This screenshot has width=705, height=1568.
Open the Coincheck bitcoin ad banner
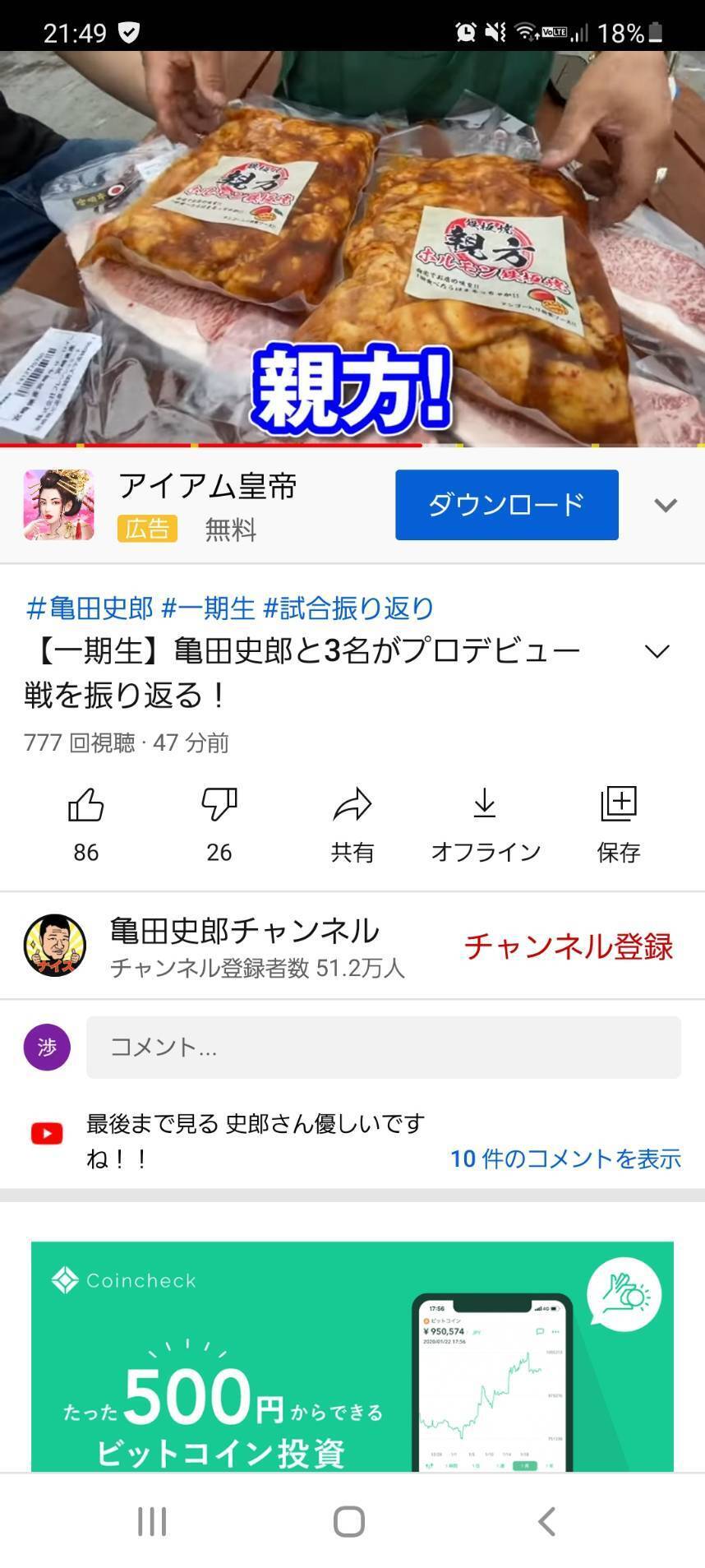click(x=352, y=1357)
